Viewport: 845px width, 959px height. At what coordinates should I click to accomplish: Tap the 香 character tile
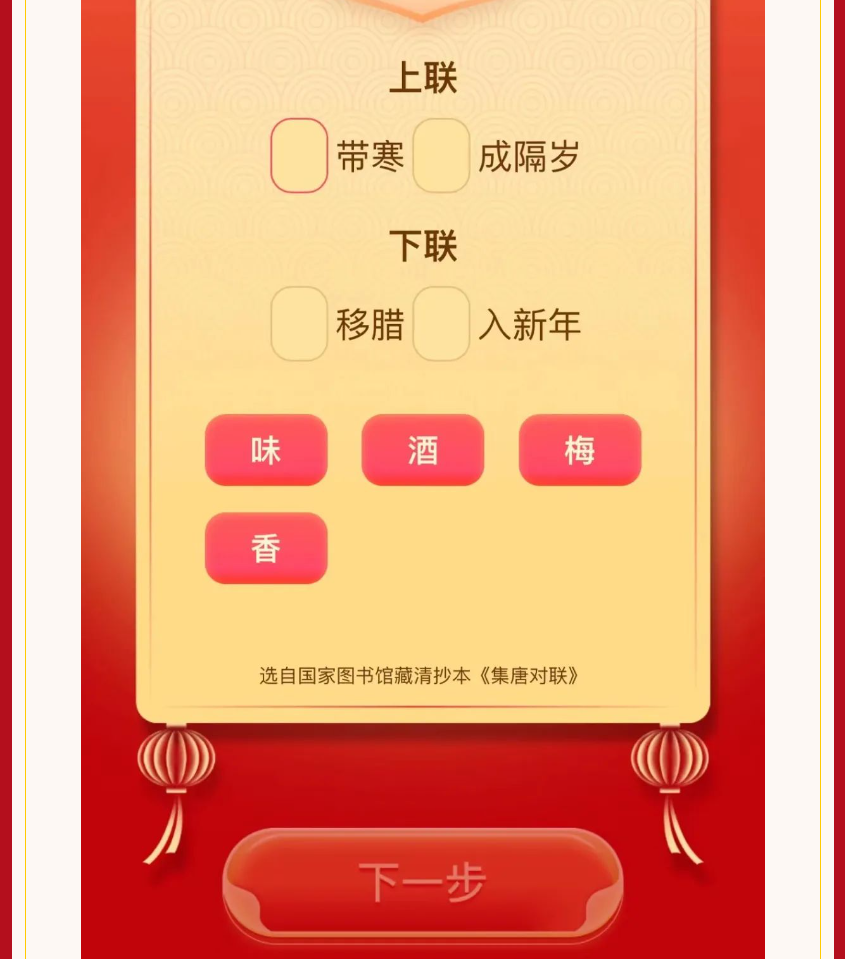coord(266,548)
